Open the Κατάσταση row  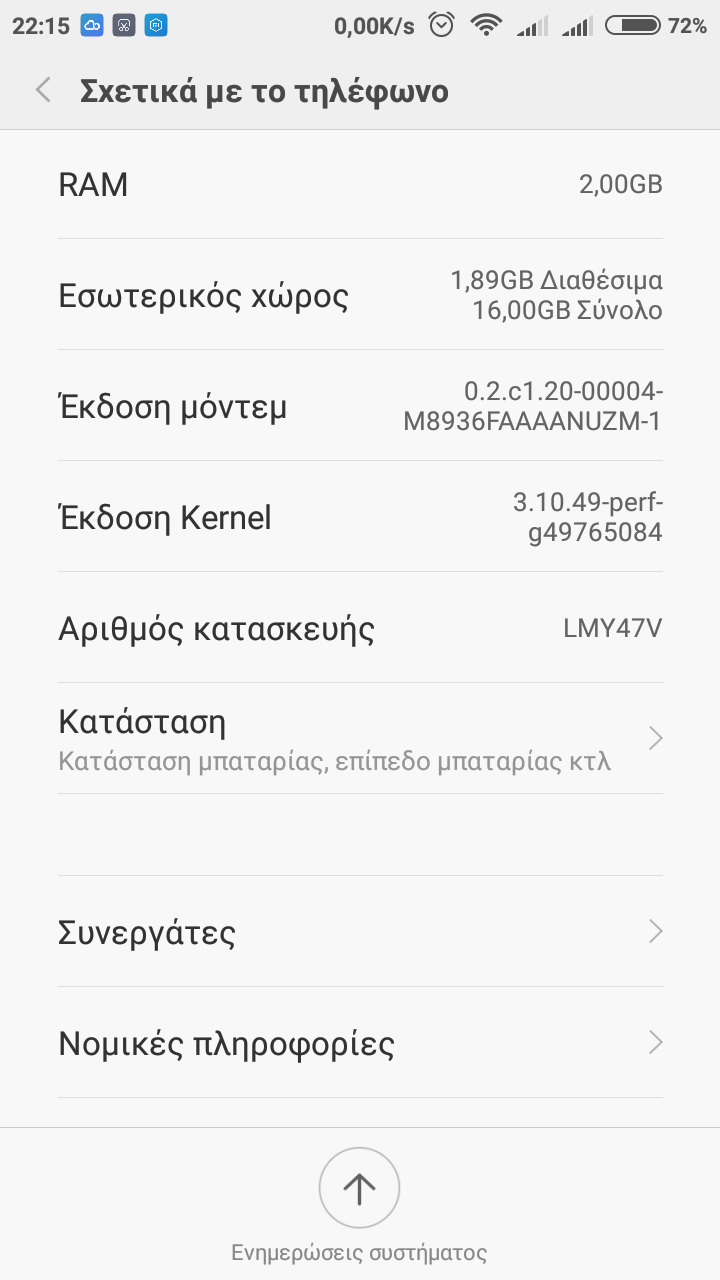tap(360, 738)
